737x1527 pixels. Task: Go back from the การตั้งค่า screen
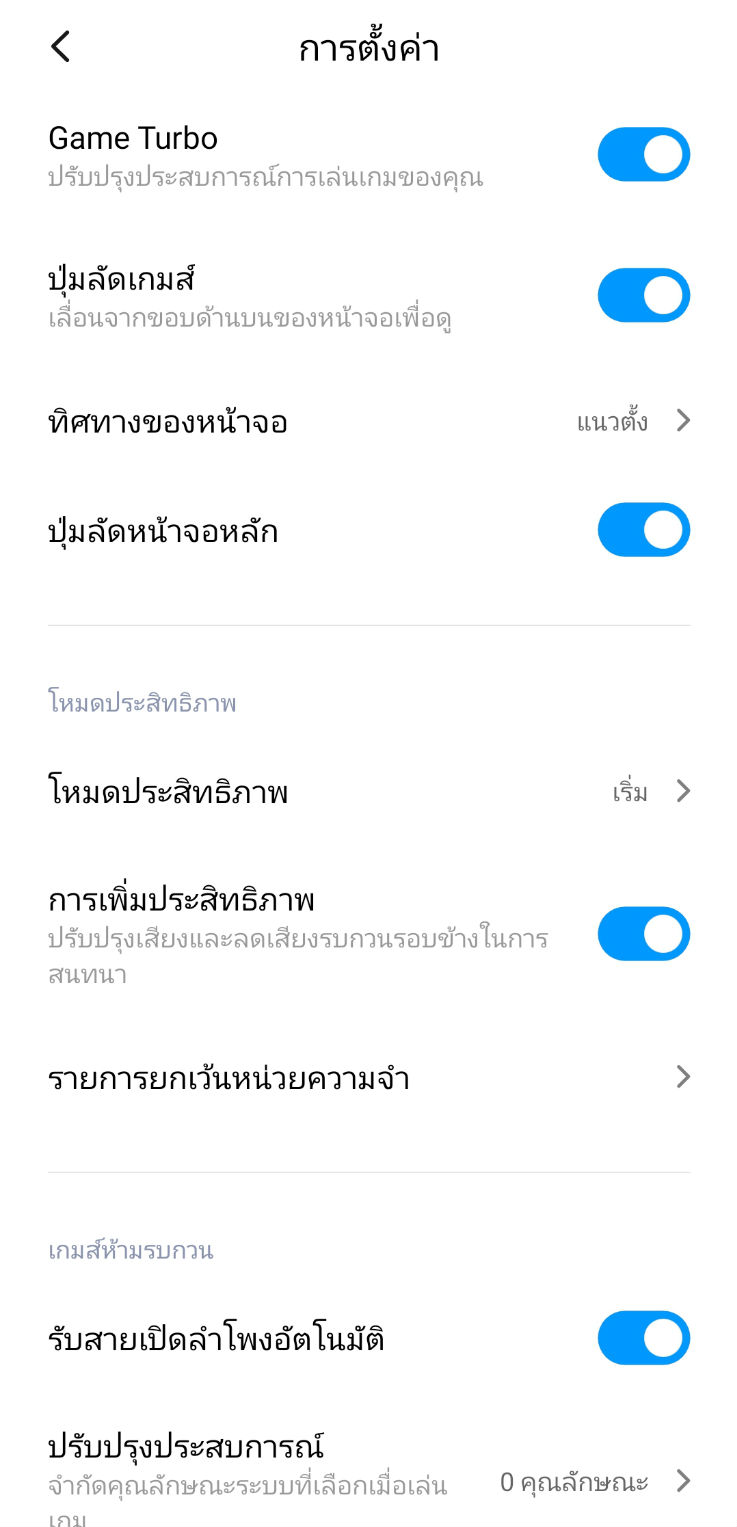61,47
